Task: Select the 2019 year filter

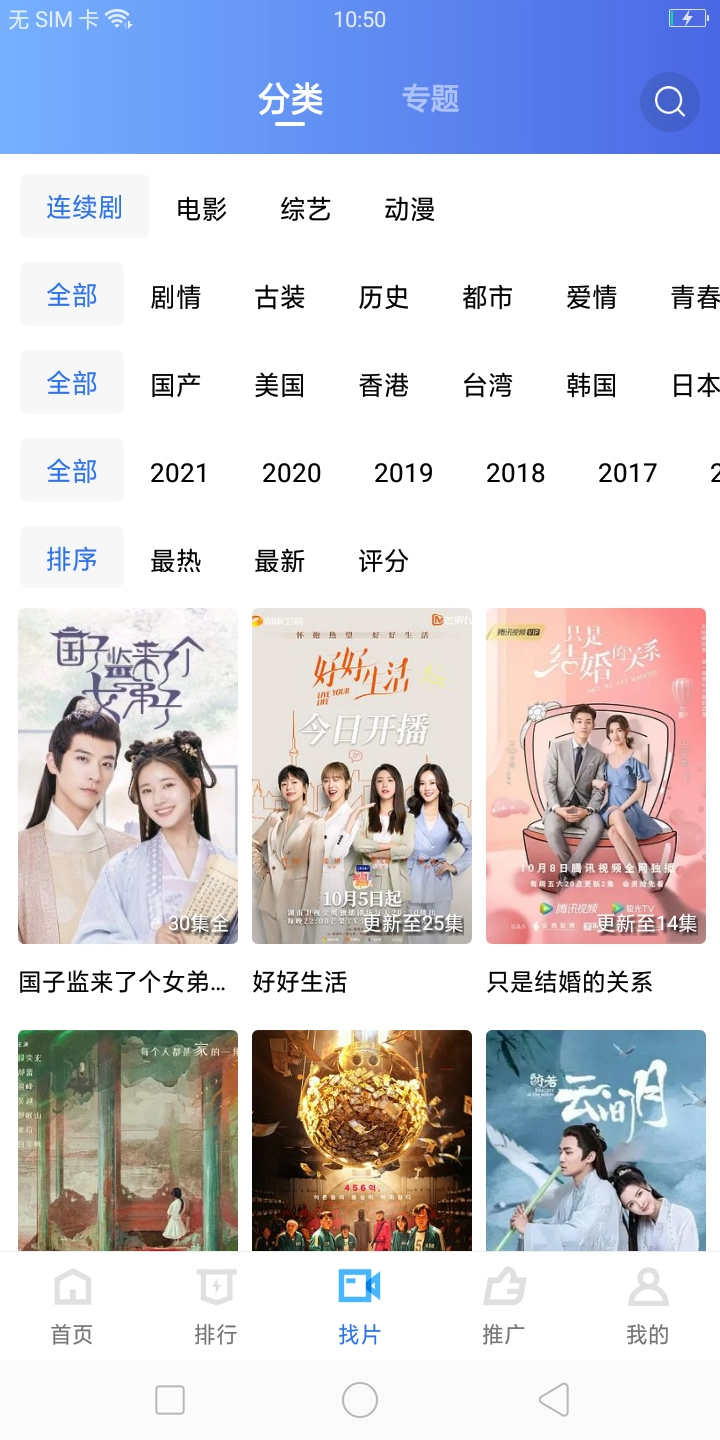Action: (x=403, y=473)
